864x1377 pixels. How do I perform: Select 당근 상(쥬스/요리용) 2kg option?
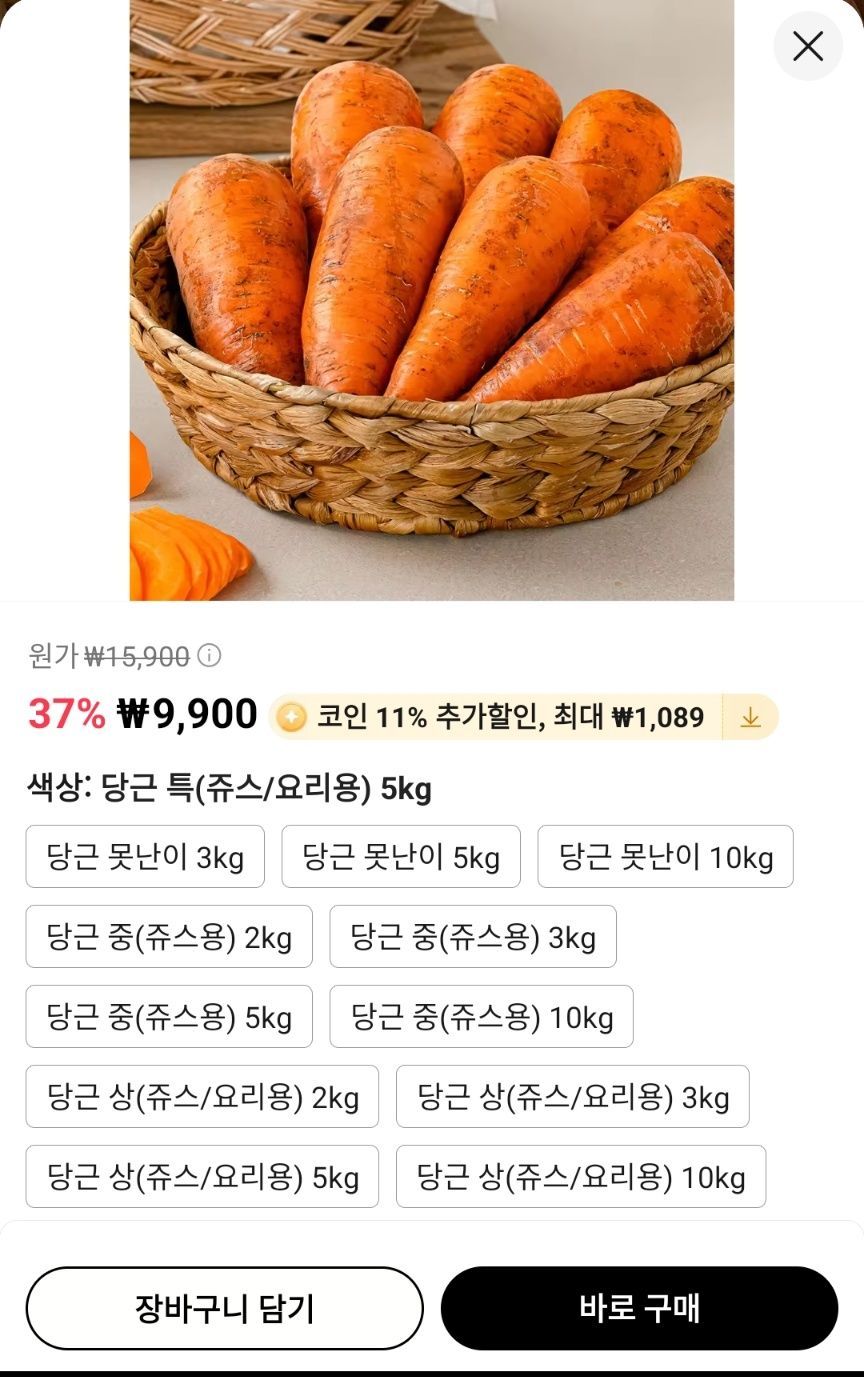(202, 1096)
